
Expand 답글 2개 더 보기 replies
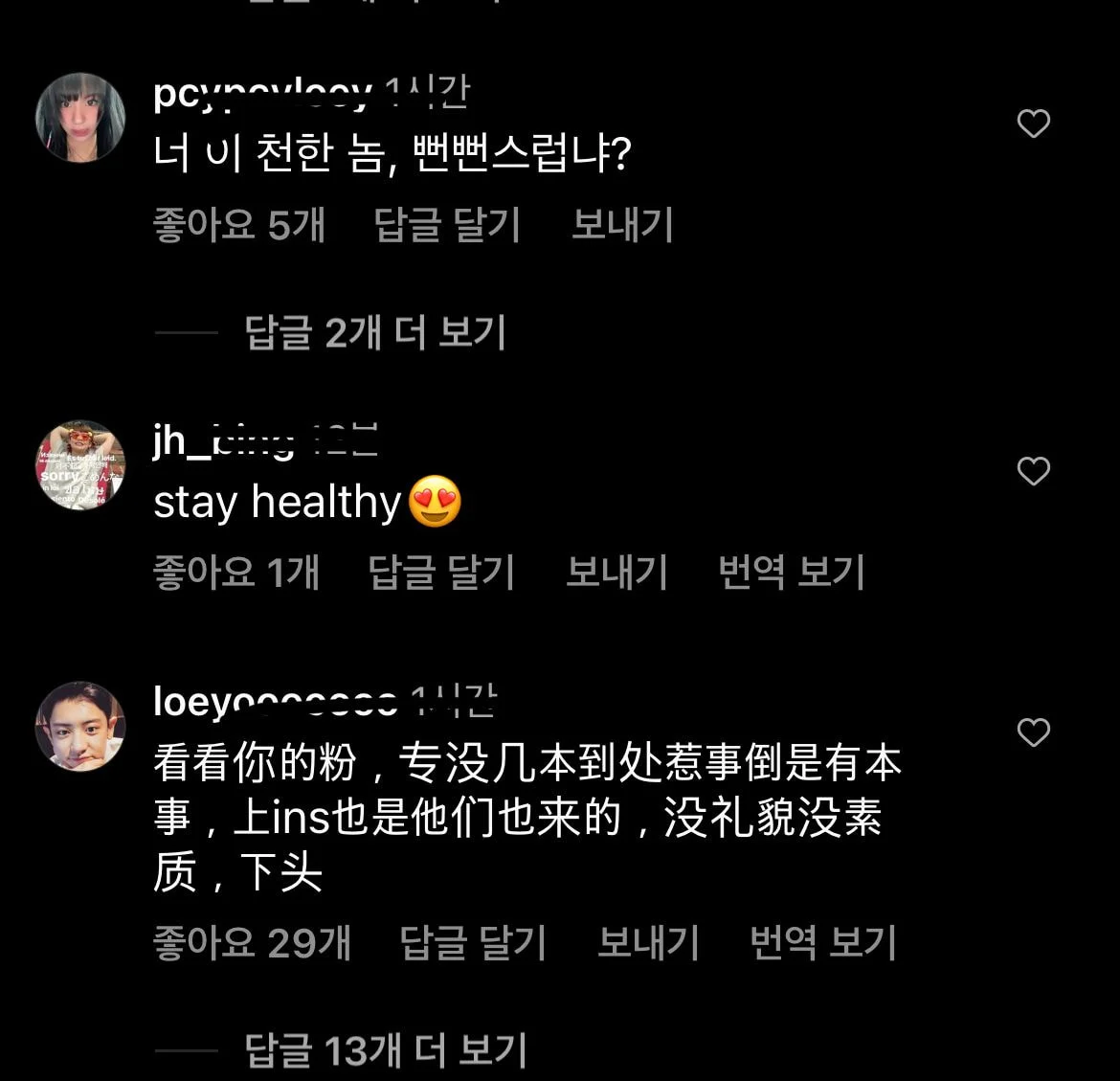[374, 333]
